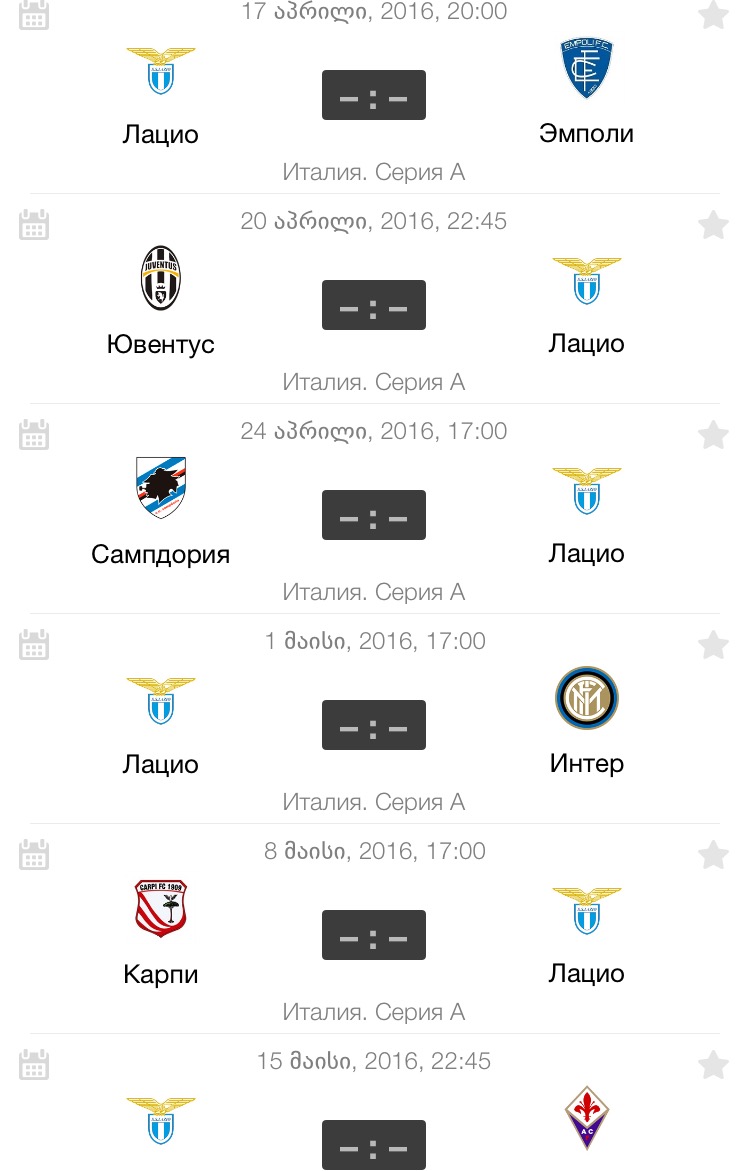
Task: Add Карпи vs Лацио match to calendar
Action: [x=34, y=854]
